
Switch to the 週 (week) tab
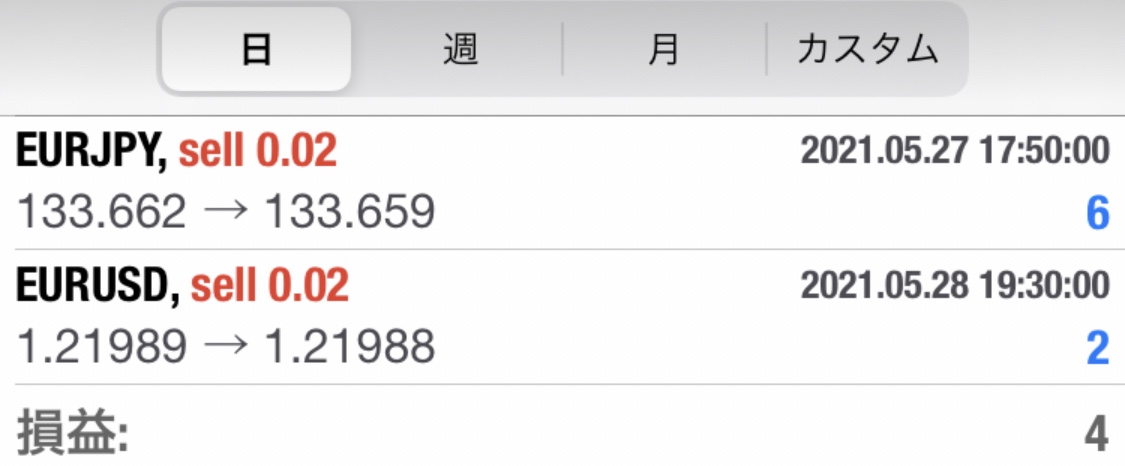460,50
